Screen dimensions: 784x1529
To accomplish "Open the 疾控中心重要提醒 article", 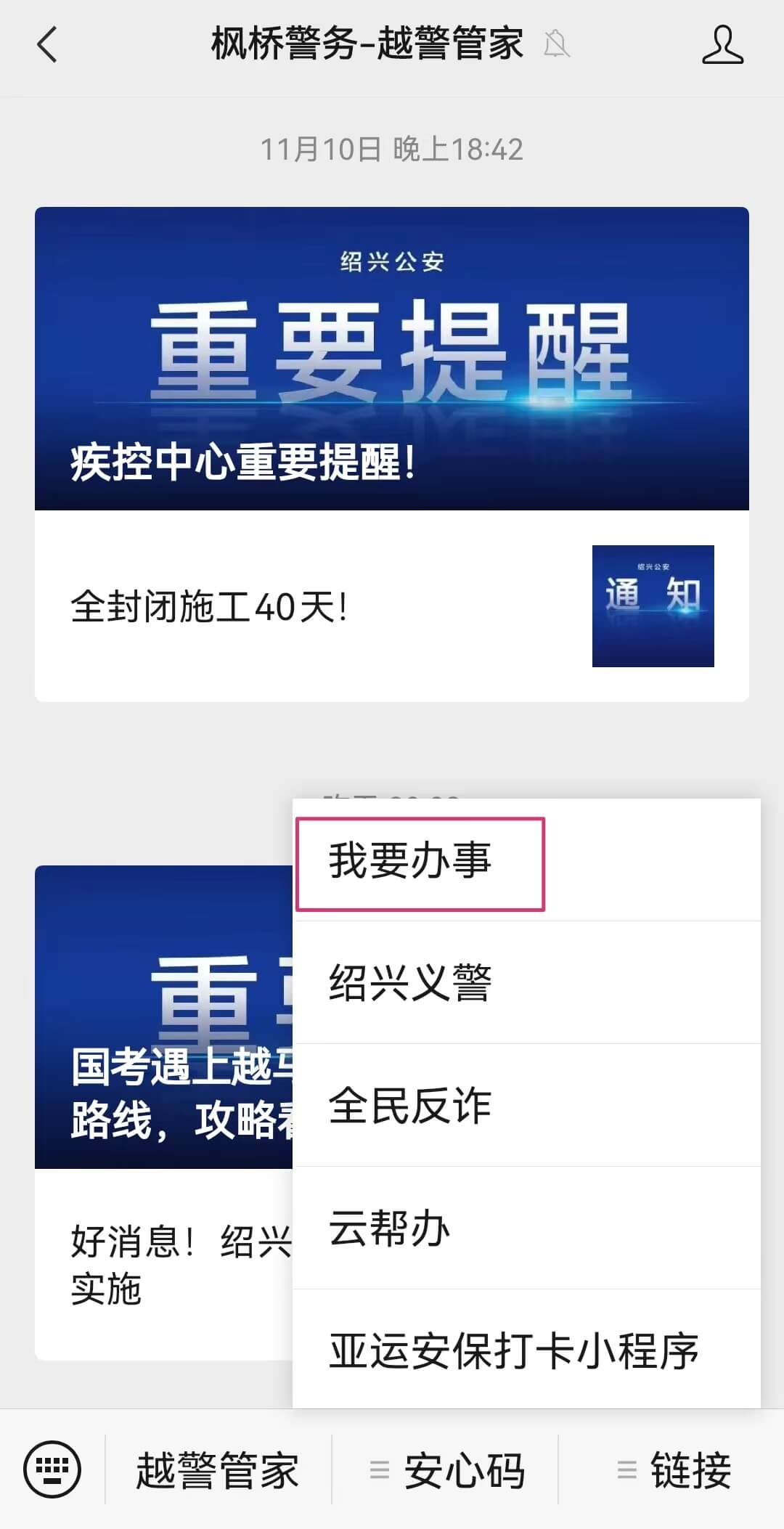I will pyautogui.click(x=391, y=359).
